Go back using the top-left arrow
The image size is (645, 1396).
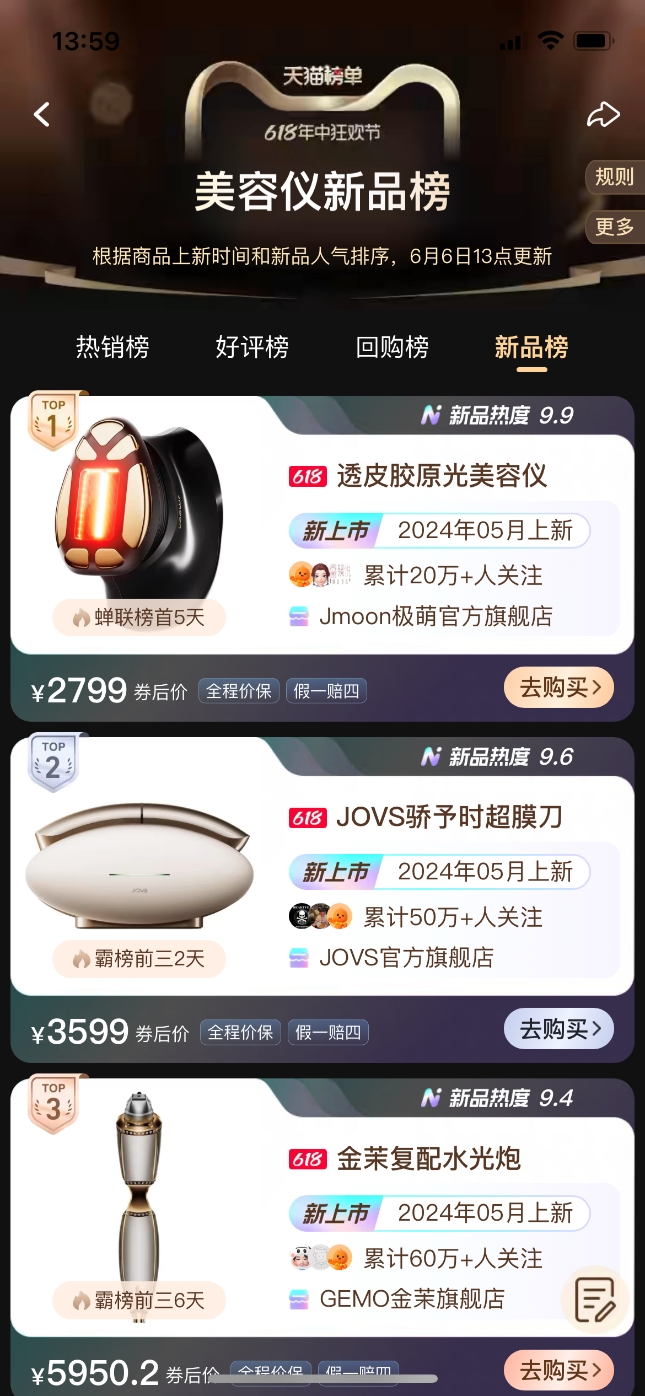tap(42, 114)
